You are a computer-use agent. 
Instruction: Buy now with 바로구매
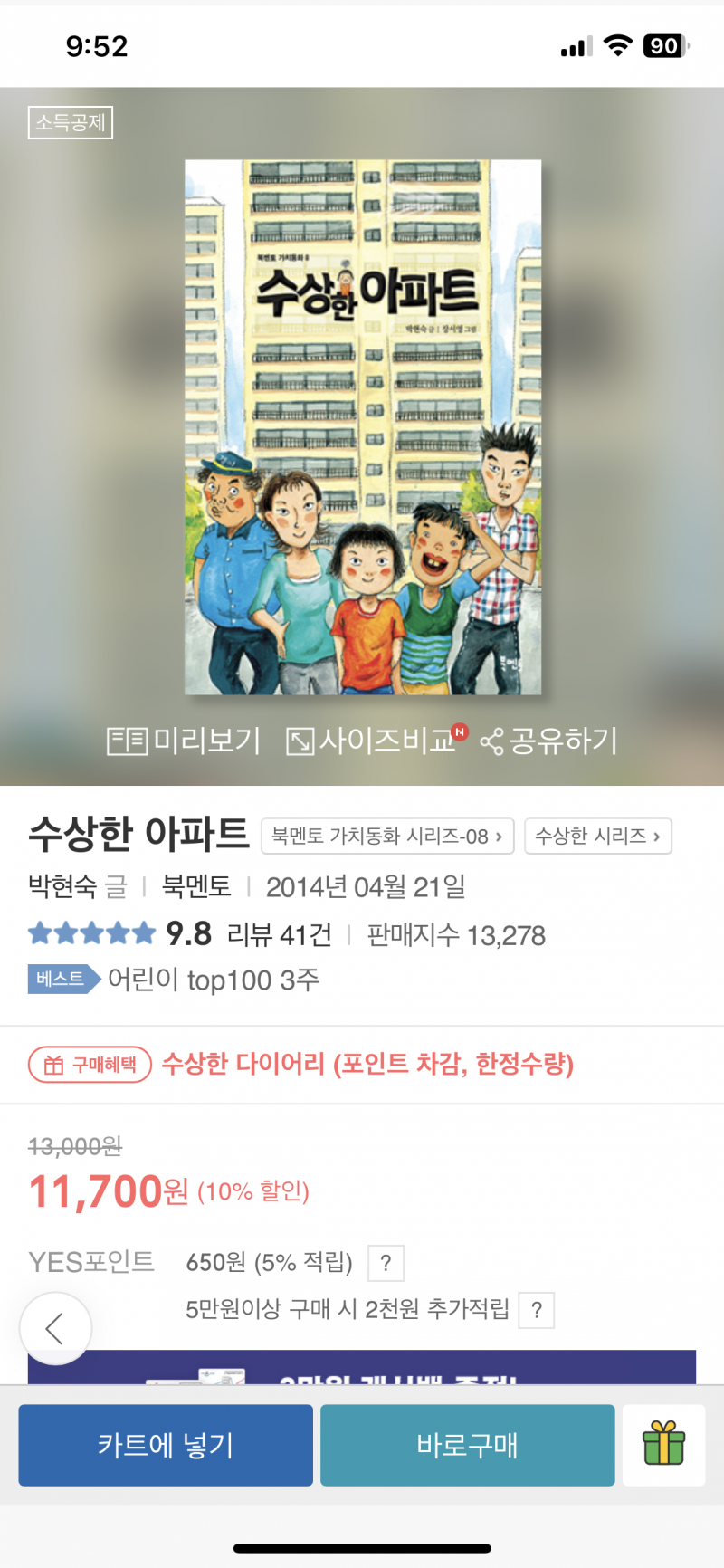pos(467,1445)
